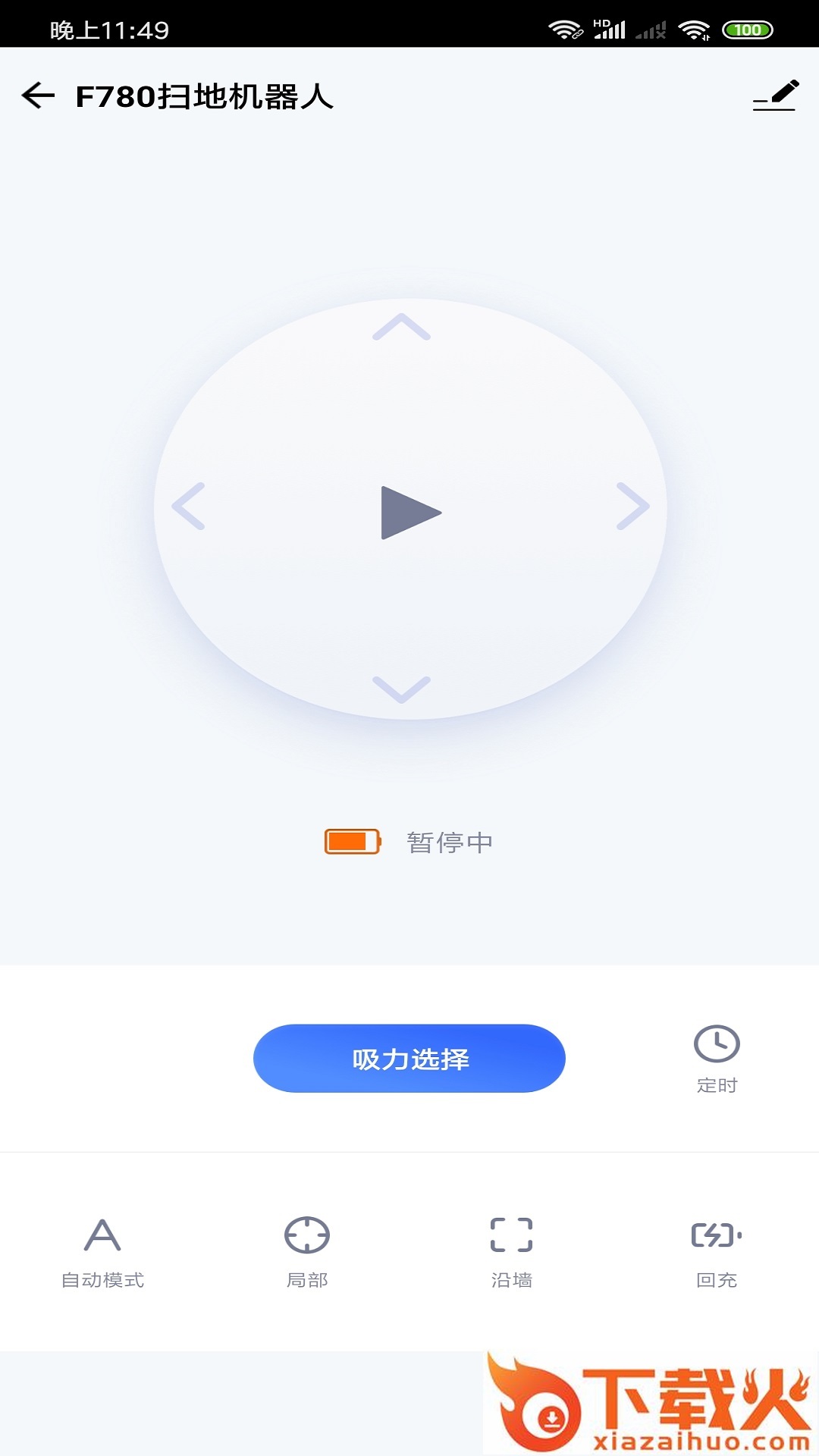Start cleaning with the play button
Image resolution: width=819 pixels, height=1456 pixels.
click(409, 513)
